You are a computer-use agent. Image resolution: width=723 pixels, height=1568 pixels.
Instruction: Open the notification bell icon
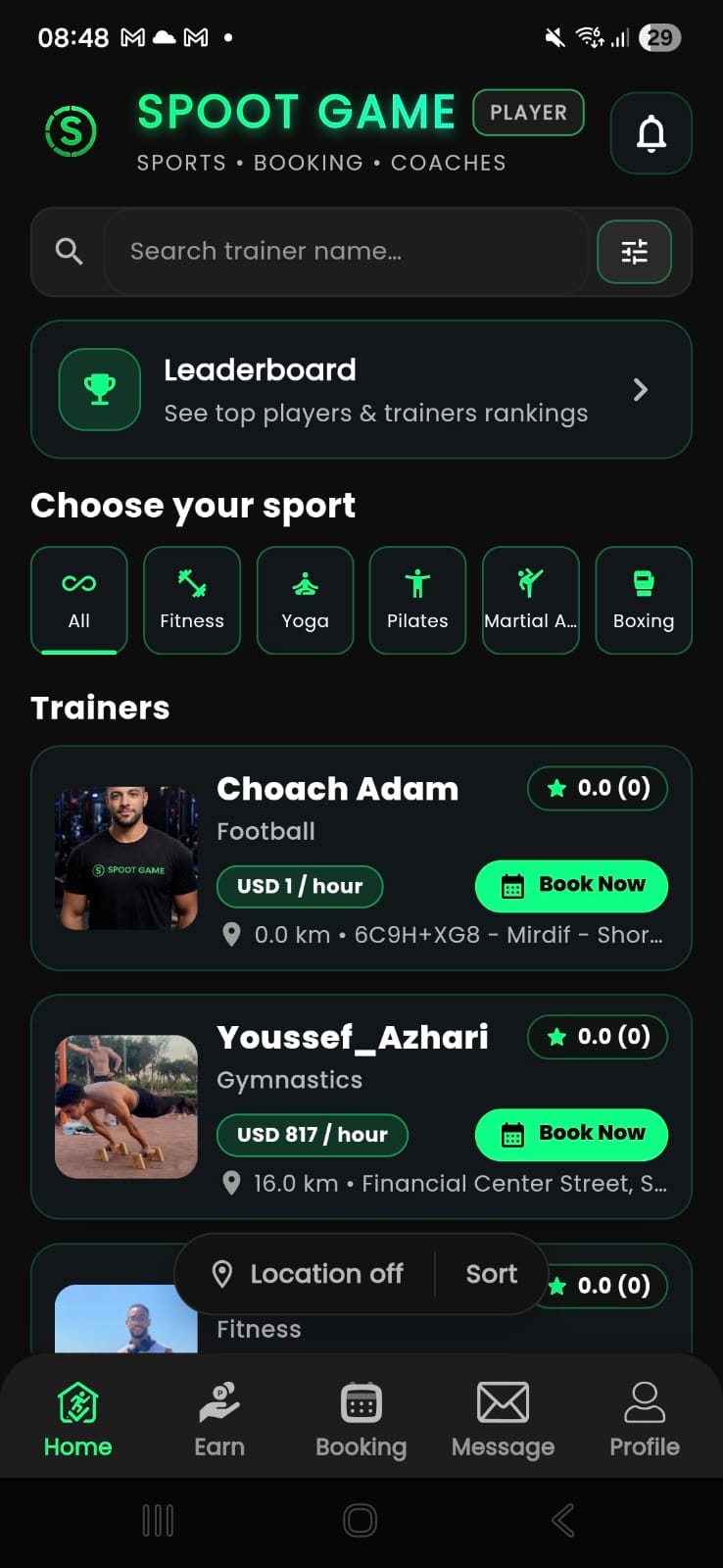650,133
